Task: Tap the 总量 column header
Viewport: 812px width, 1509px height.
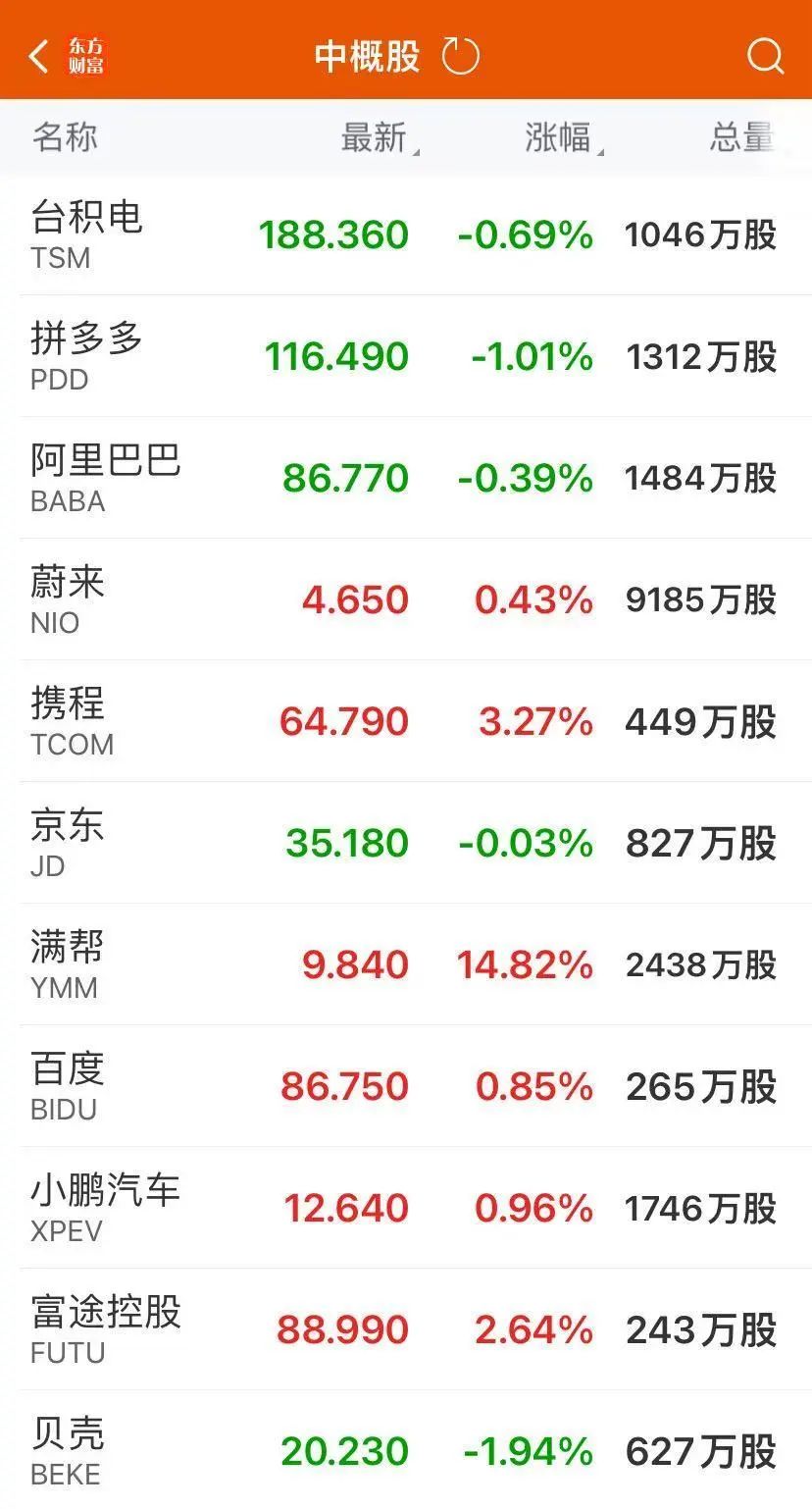Action: pyautogui.click(x=740, y=137)
